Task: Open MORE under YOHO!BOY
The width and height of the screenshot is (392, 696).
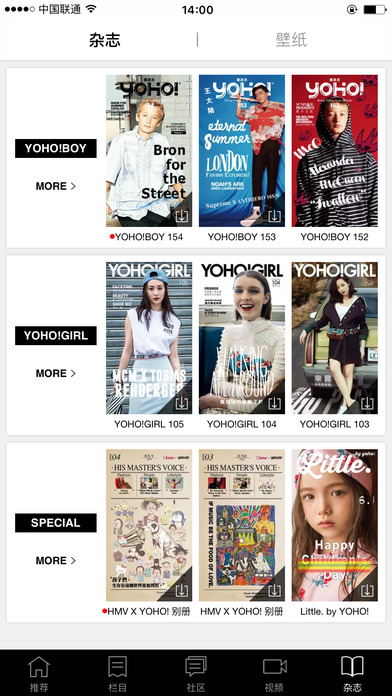Action: [x=55, y=186]
